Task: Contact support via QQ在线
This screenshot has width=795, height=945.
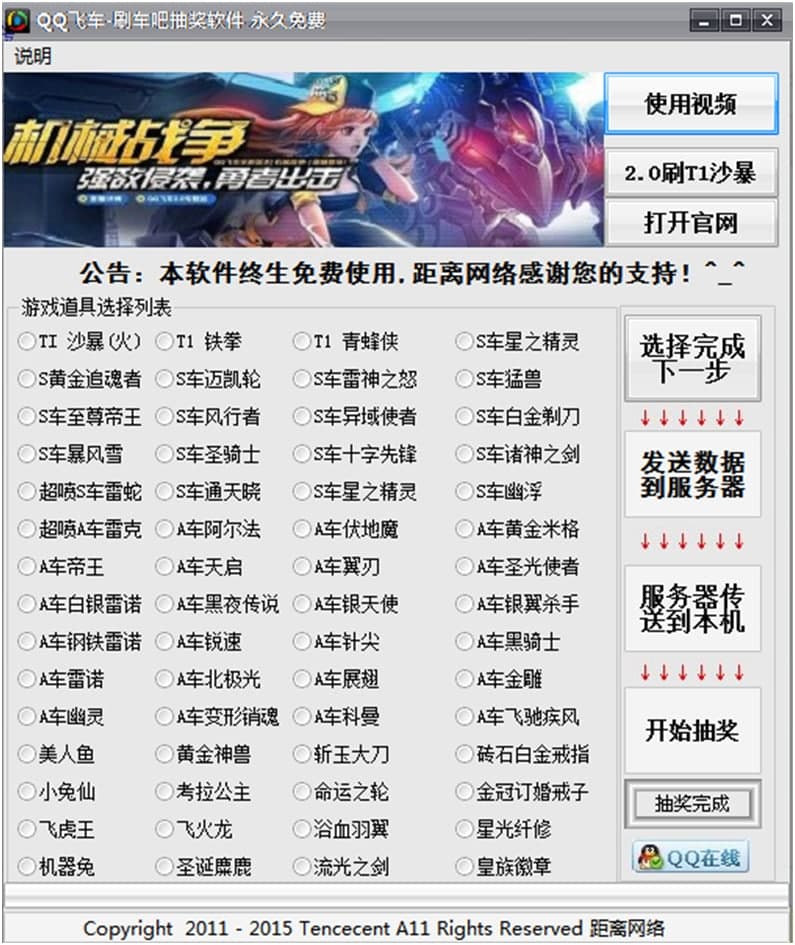Action: (x=691, y=857)
